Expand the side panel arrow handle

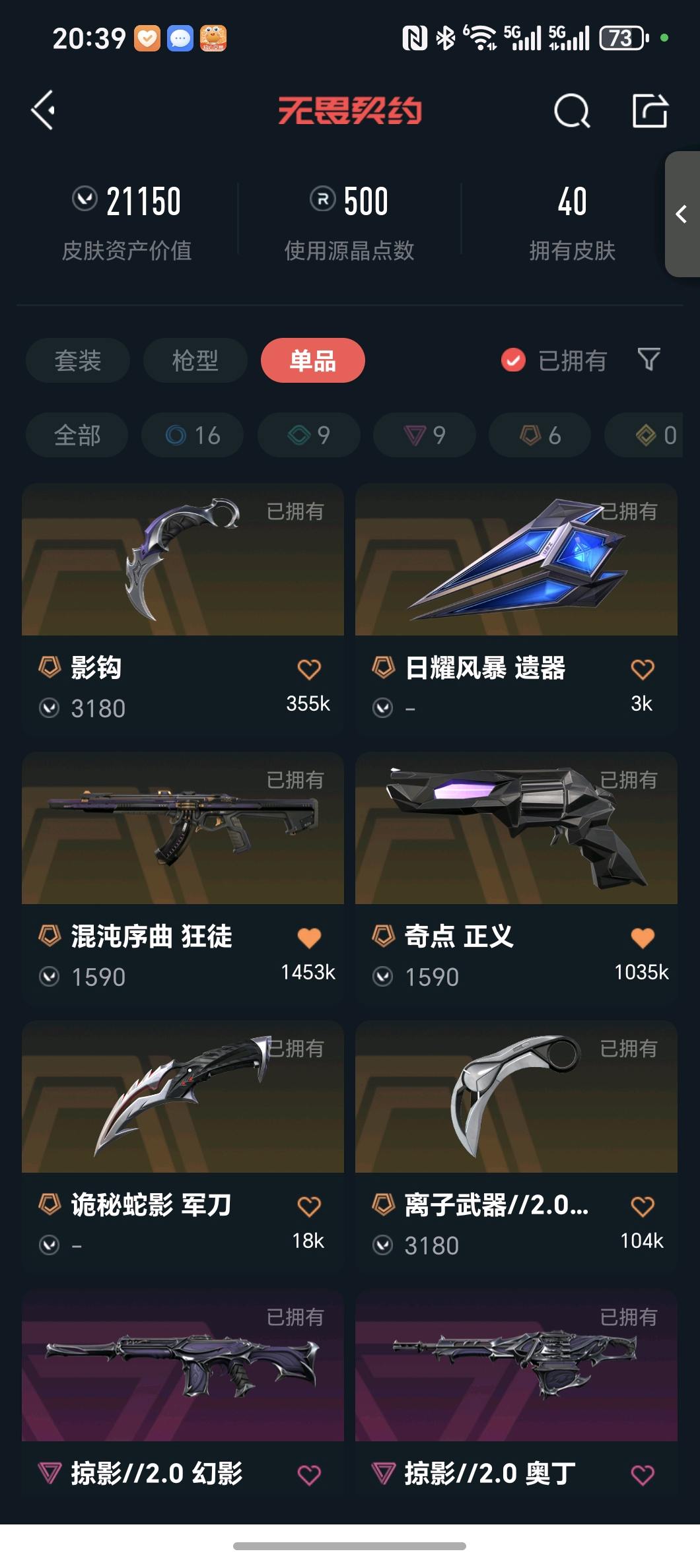682,214
